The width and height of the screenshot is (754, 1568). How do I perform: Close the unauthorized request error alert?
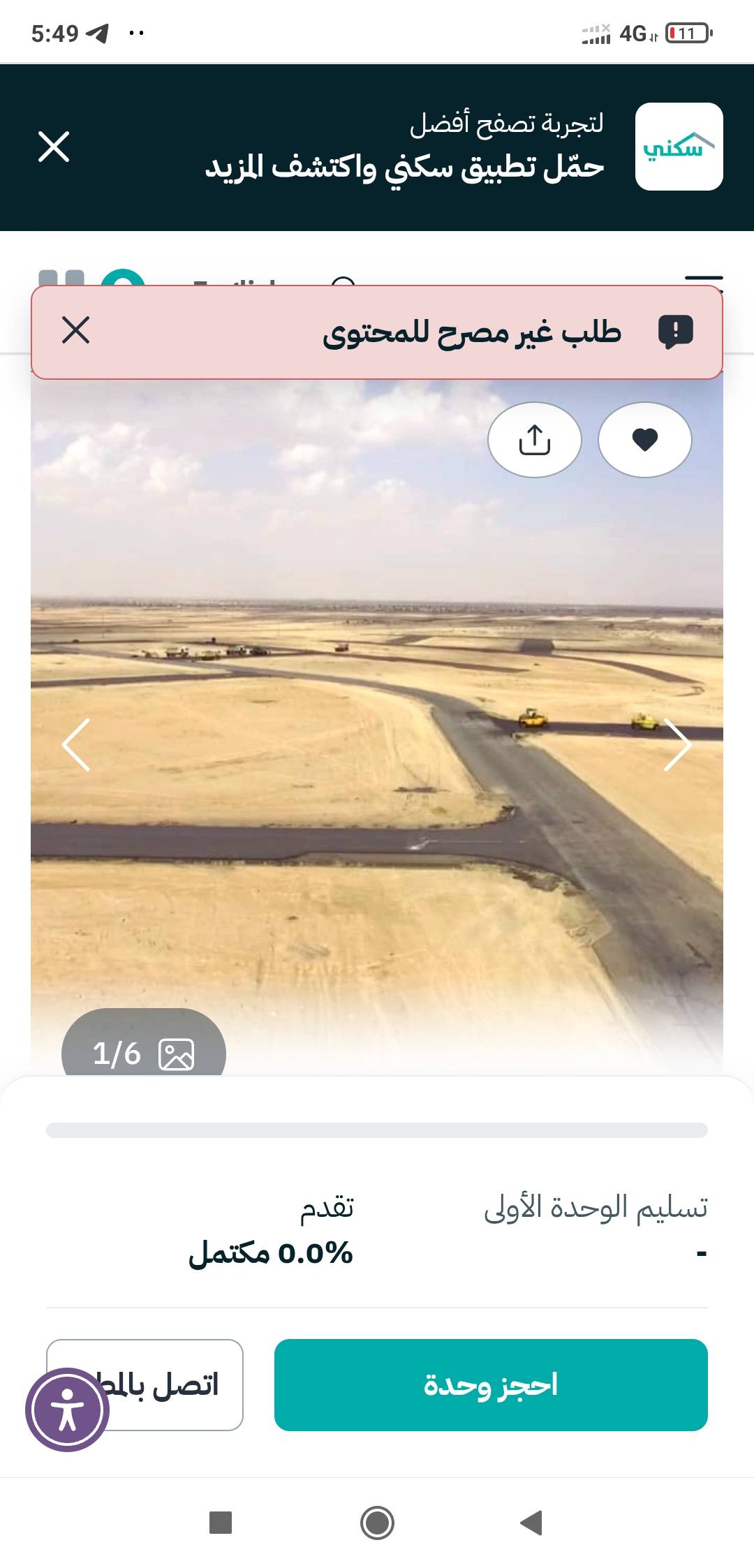pos(75,330)
